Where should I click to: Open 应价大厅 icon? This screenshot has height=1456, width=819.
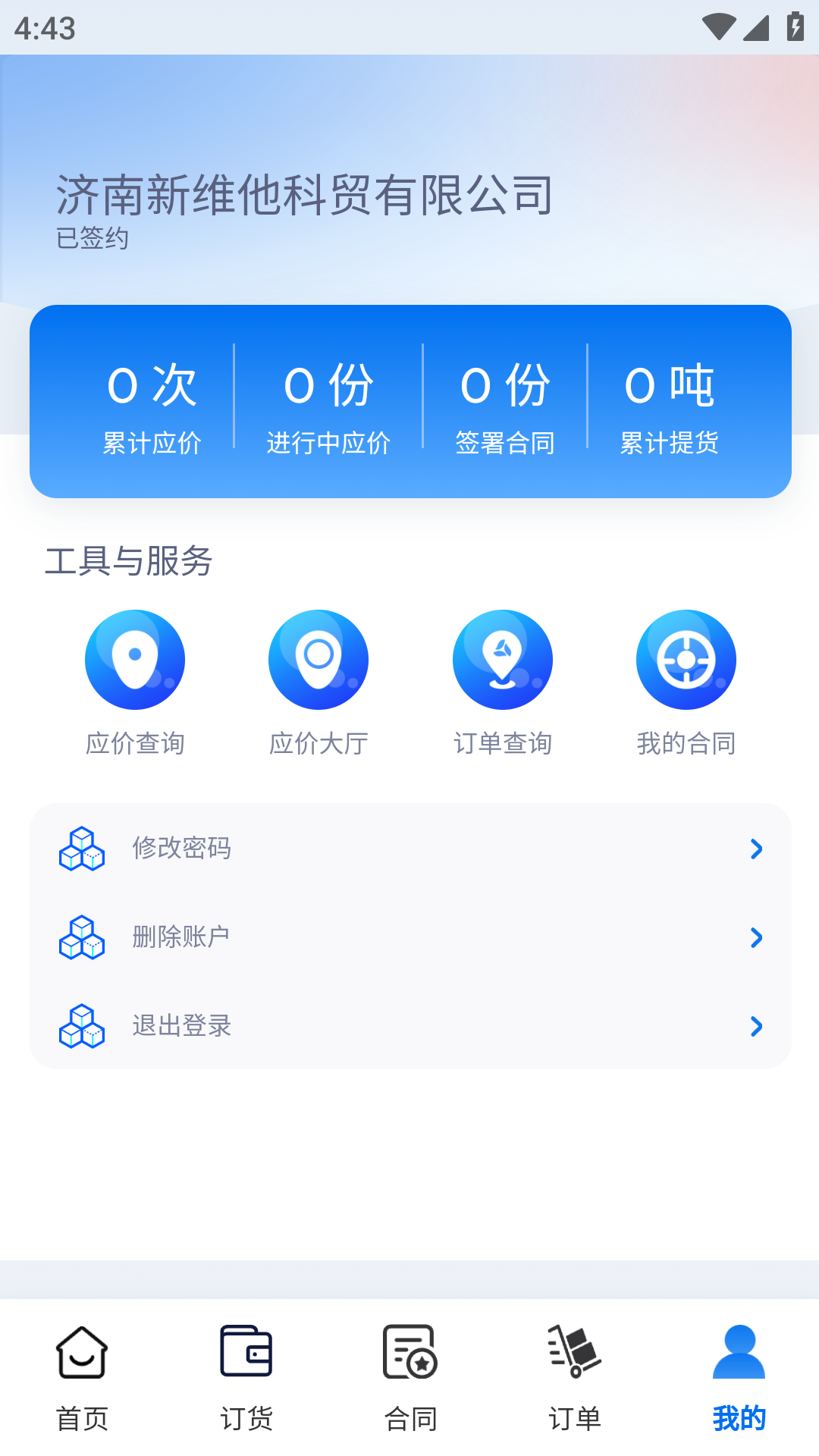pyautogui.click(x=318, y=660)
